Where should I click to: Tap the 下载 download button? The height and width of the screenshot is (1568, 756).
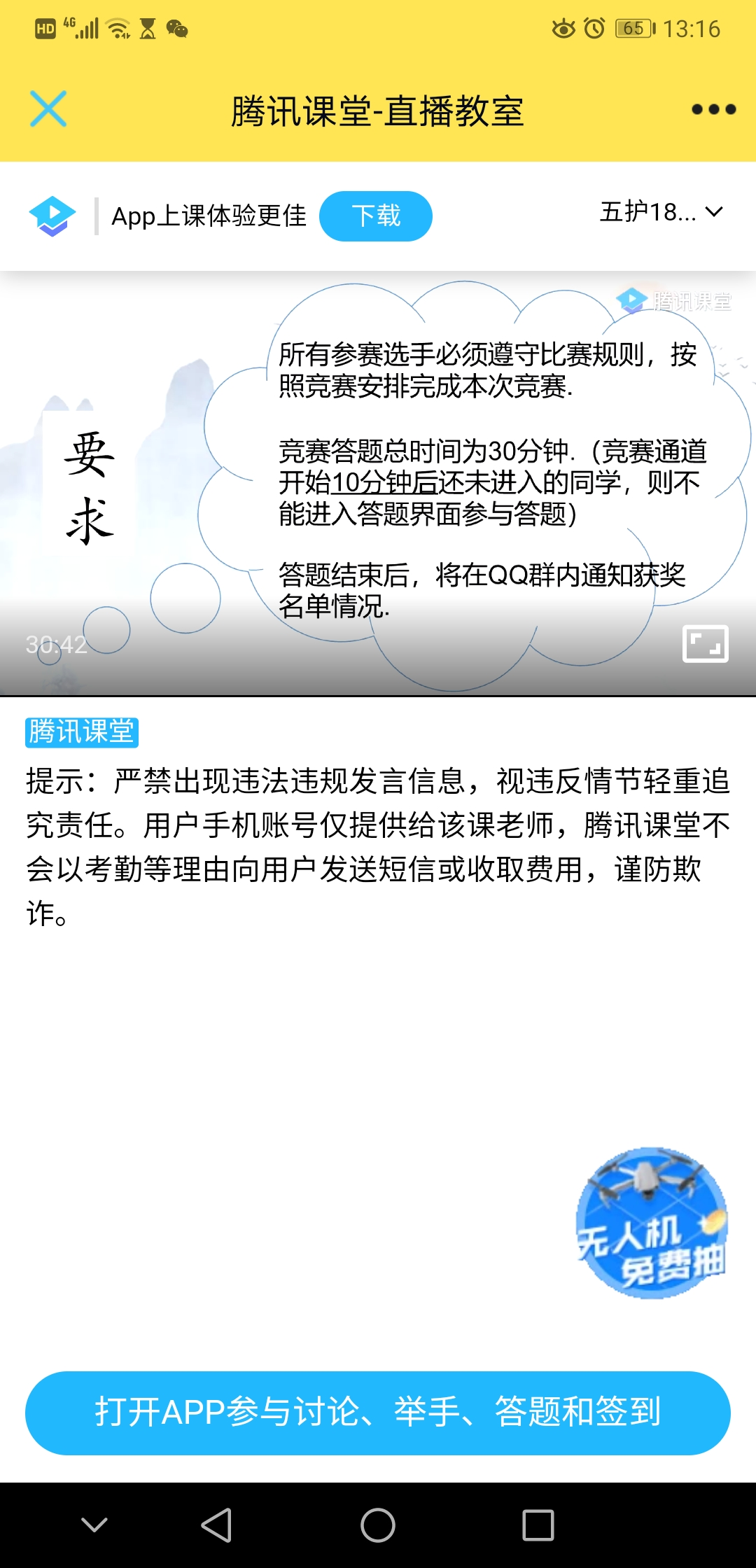pos(376,216)
